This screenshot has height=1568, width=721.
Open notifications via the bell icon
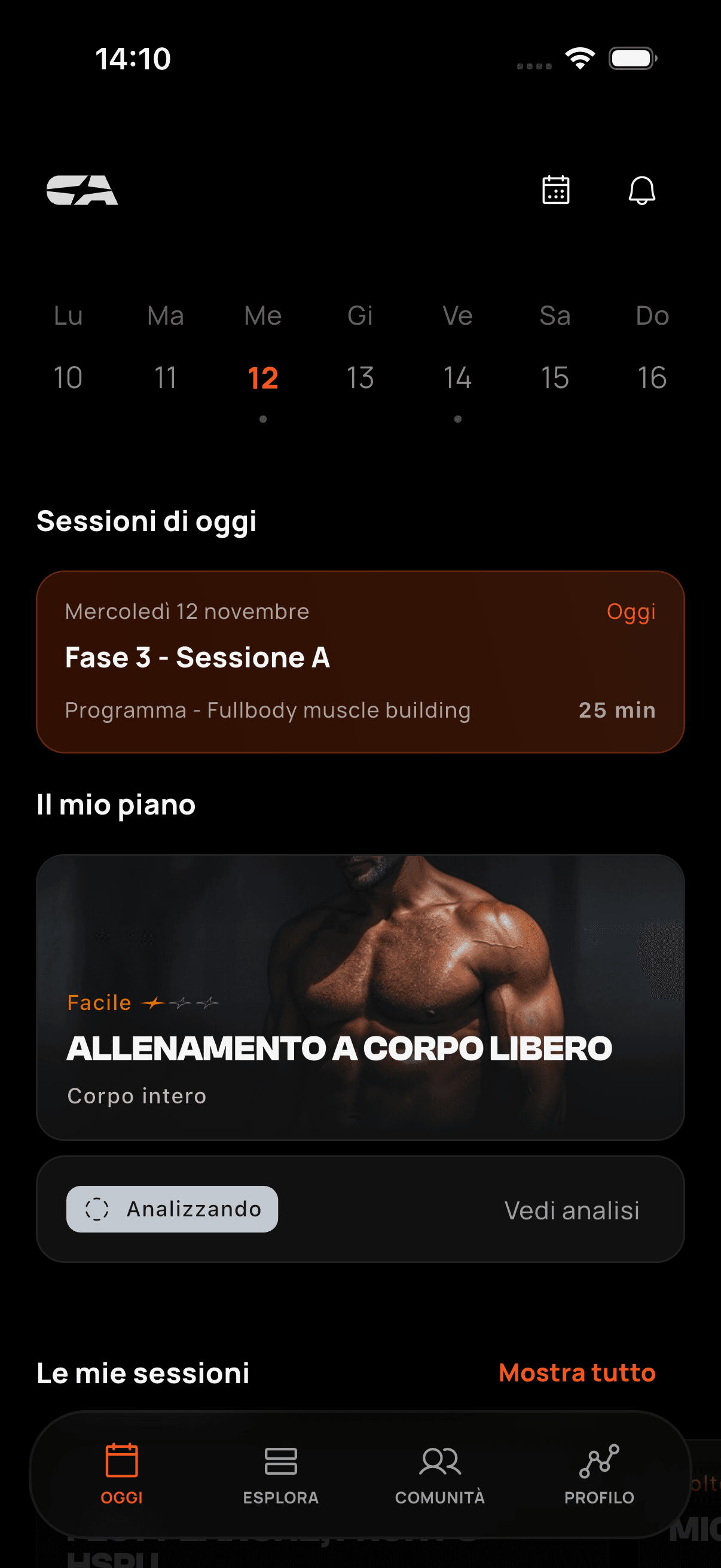point(643,191)
